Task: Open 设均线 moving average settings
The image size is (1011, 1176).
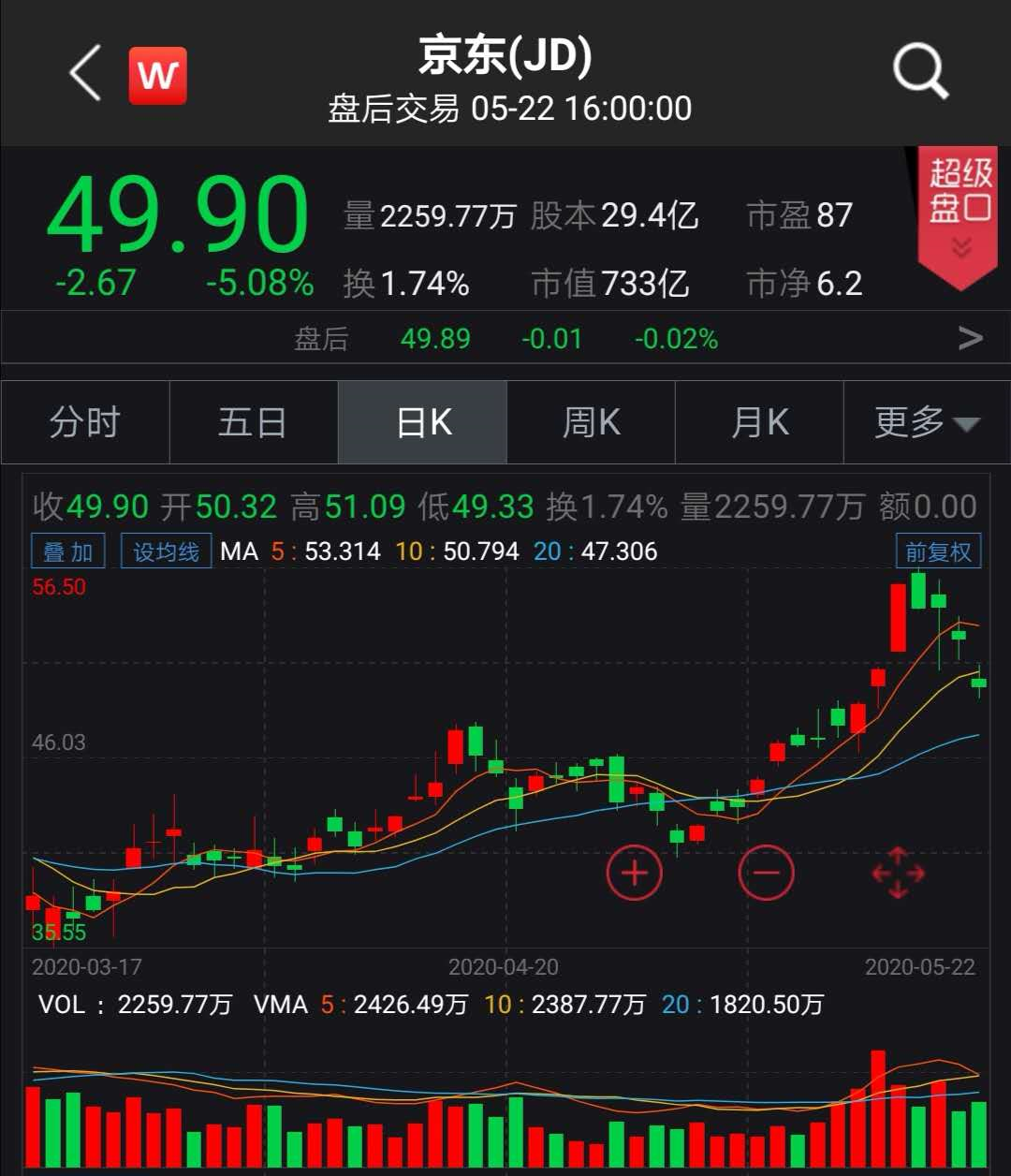Action: (166, 551)
